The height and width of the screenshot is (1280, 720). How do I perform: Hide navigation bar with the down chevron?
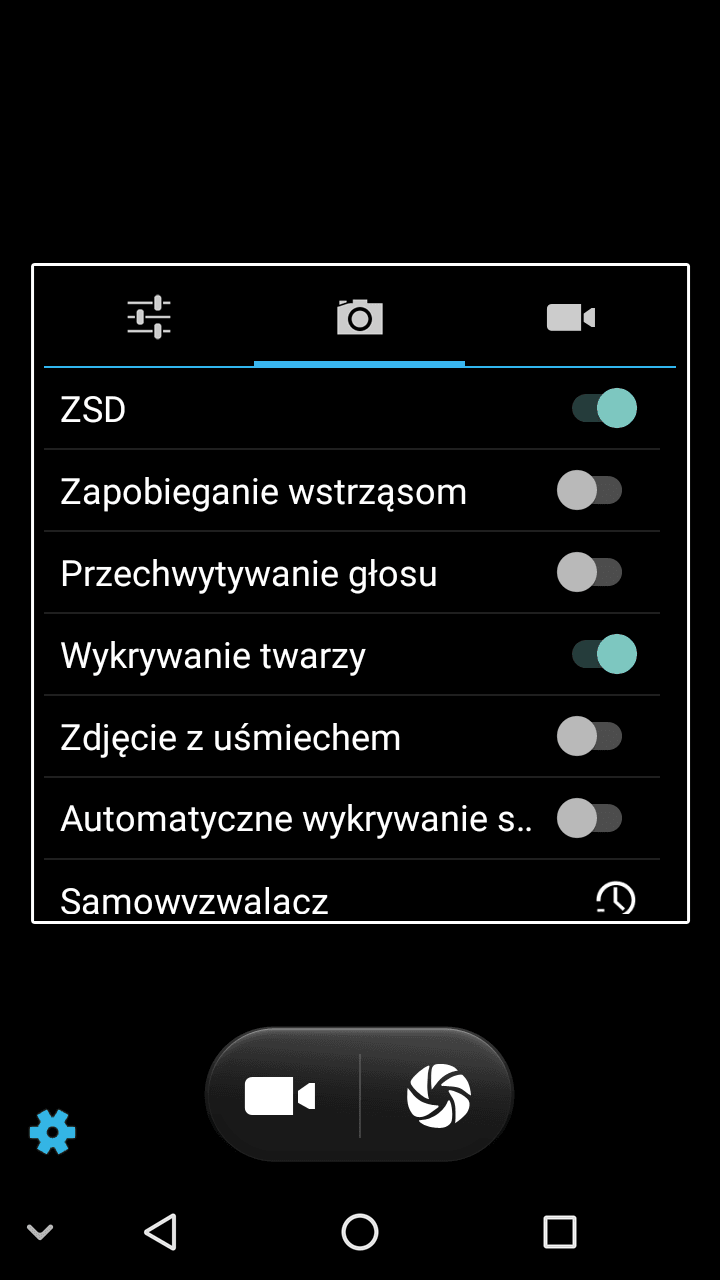coord(40,1232)
